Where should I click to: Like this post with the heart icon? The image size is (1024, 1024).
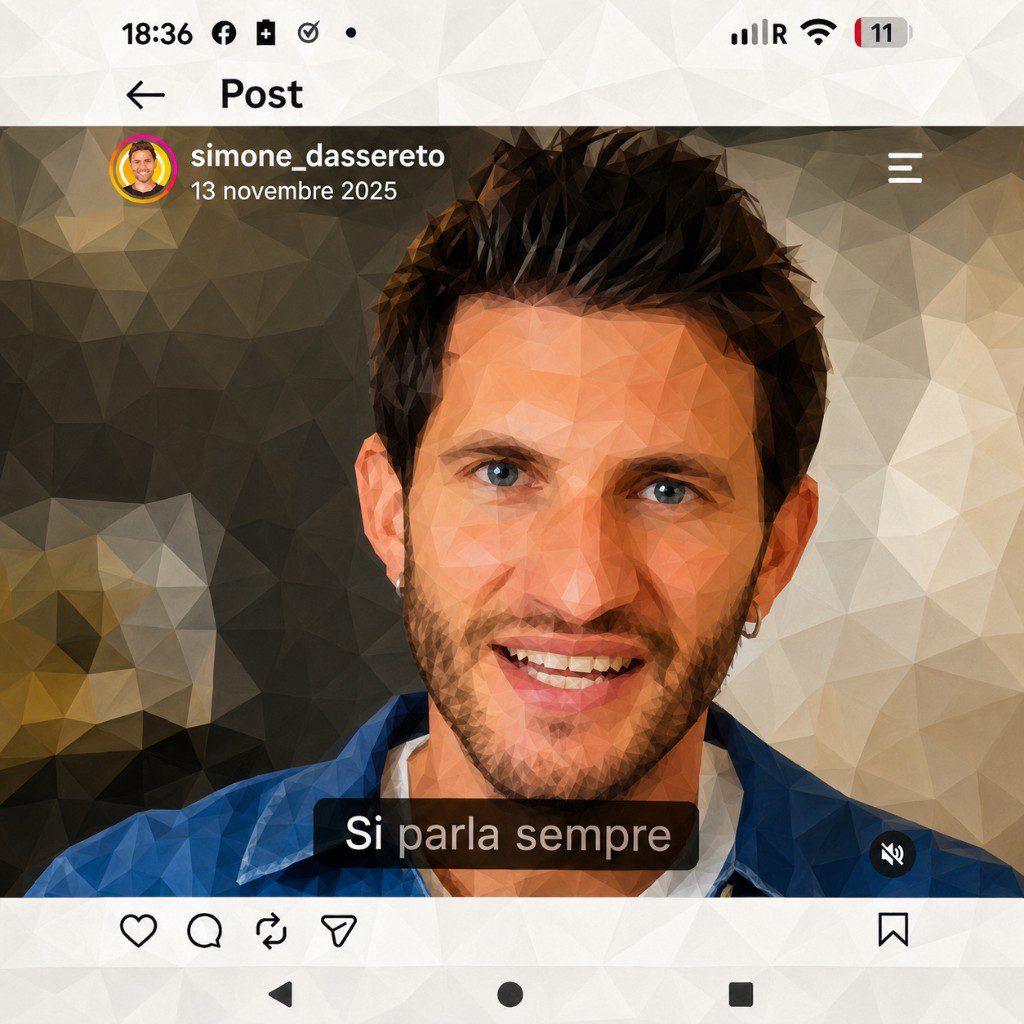tap(138, 930)
